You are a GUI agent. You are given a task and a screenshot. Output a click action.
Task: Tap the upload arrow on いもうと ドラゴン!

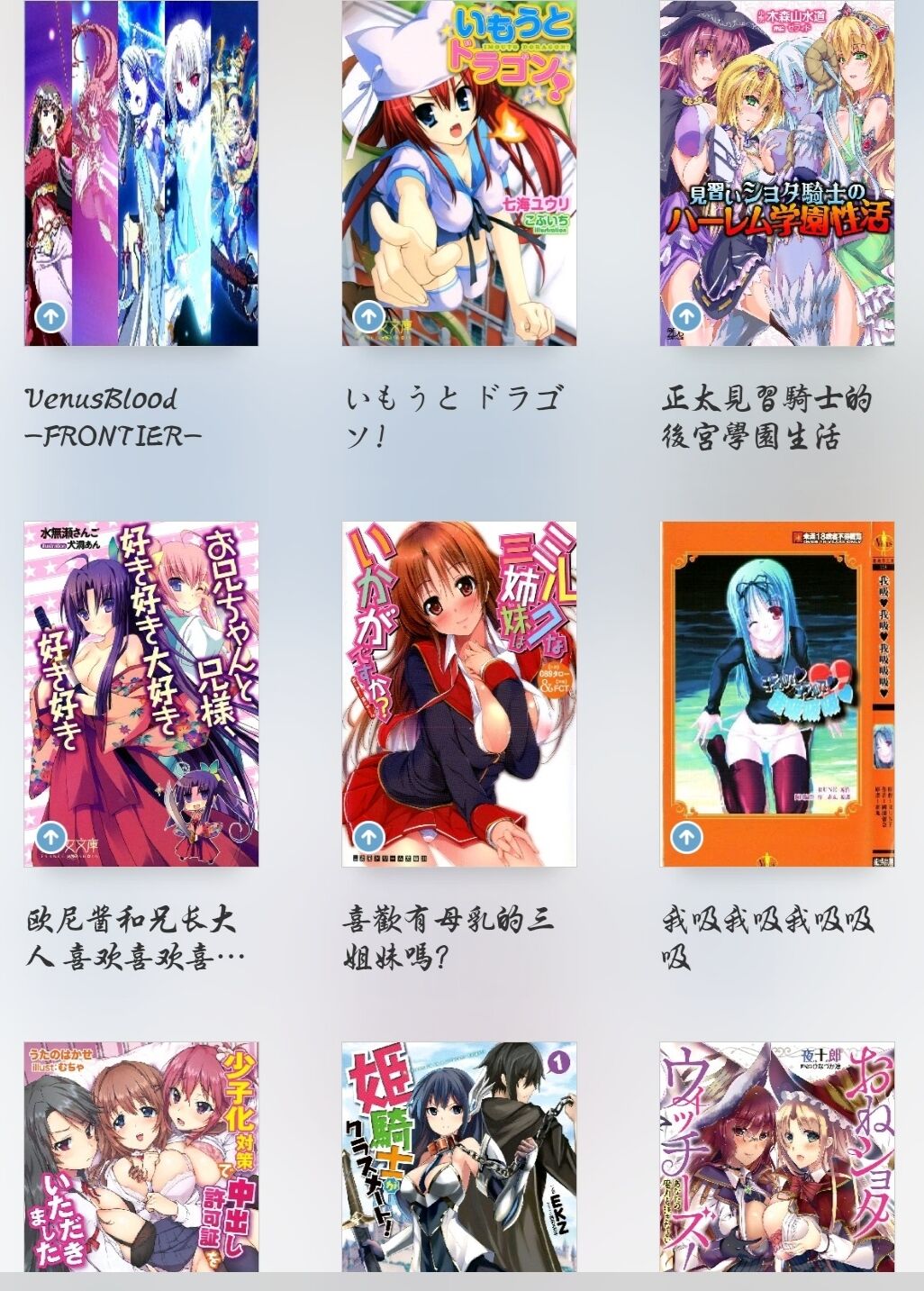click(x=368, y=316)
